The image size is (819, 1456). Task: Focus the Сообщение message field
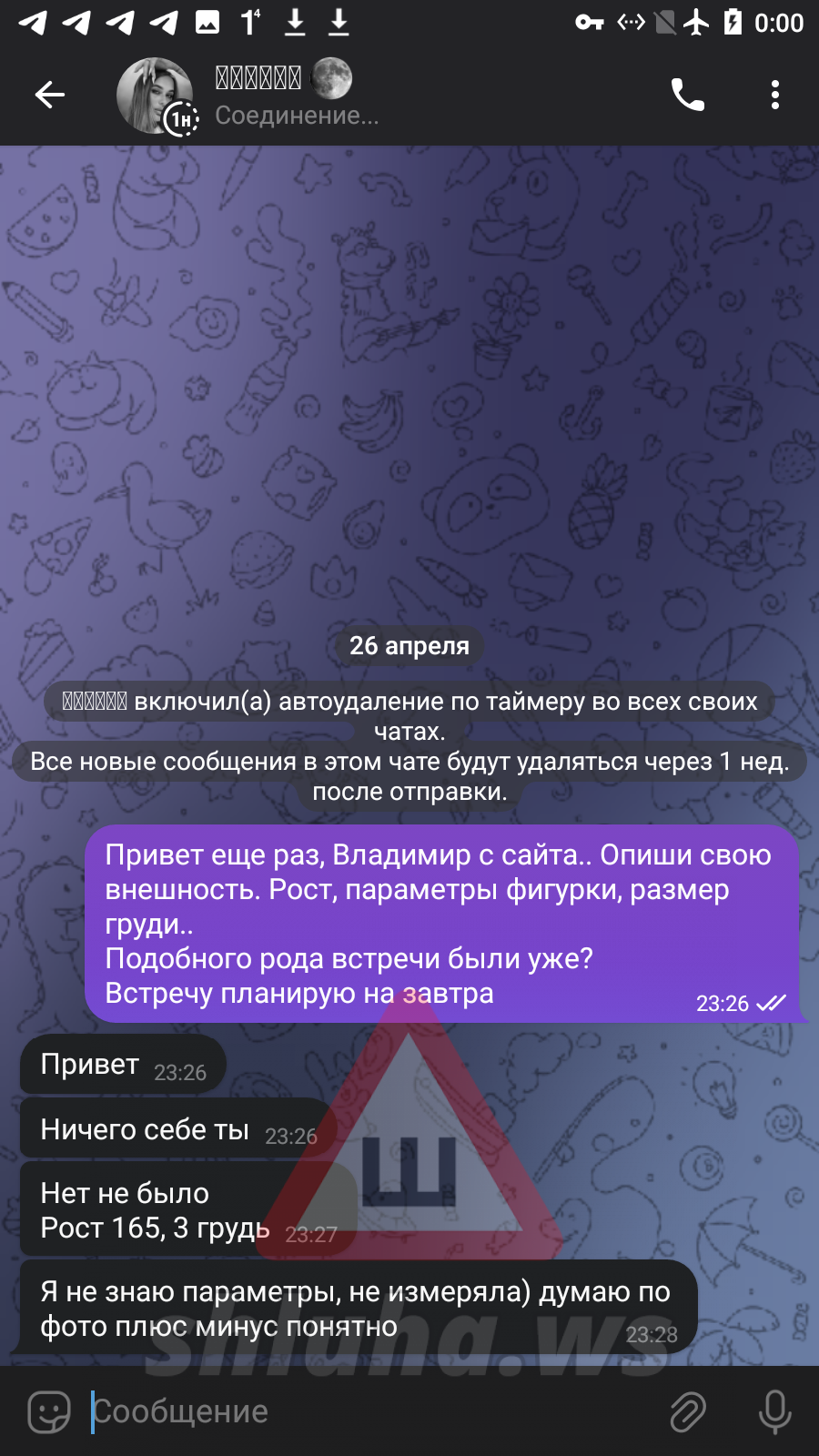pyautogui.click(x=364, y=1411)
